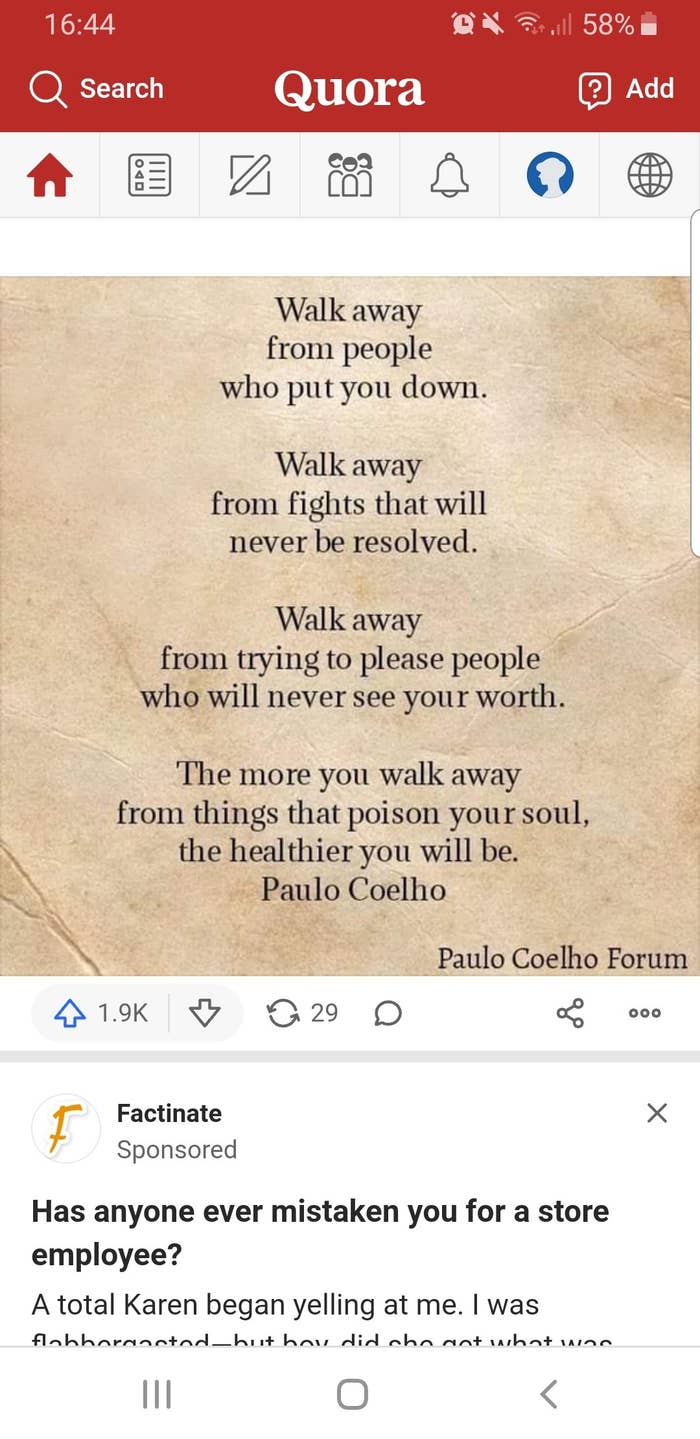Tap the reshare icon showing 29

coord(302,1014)
